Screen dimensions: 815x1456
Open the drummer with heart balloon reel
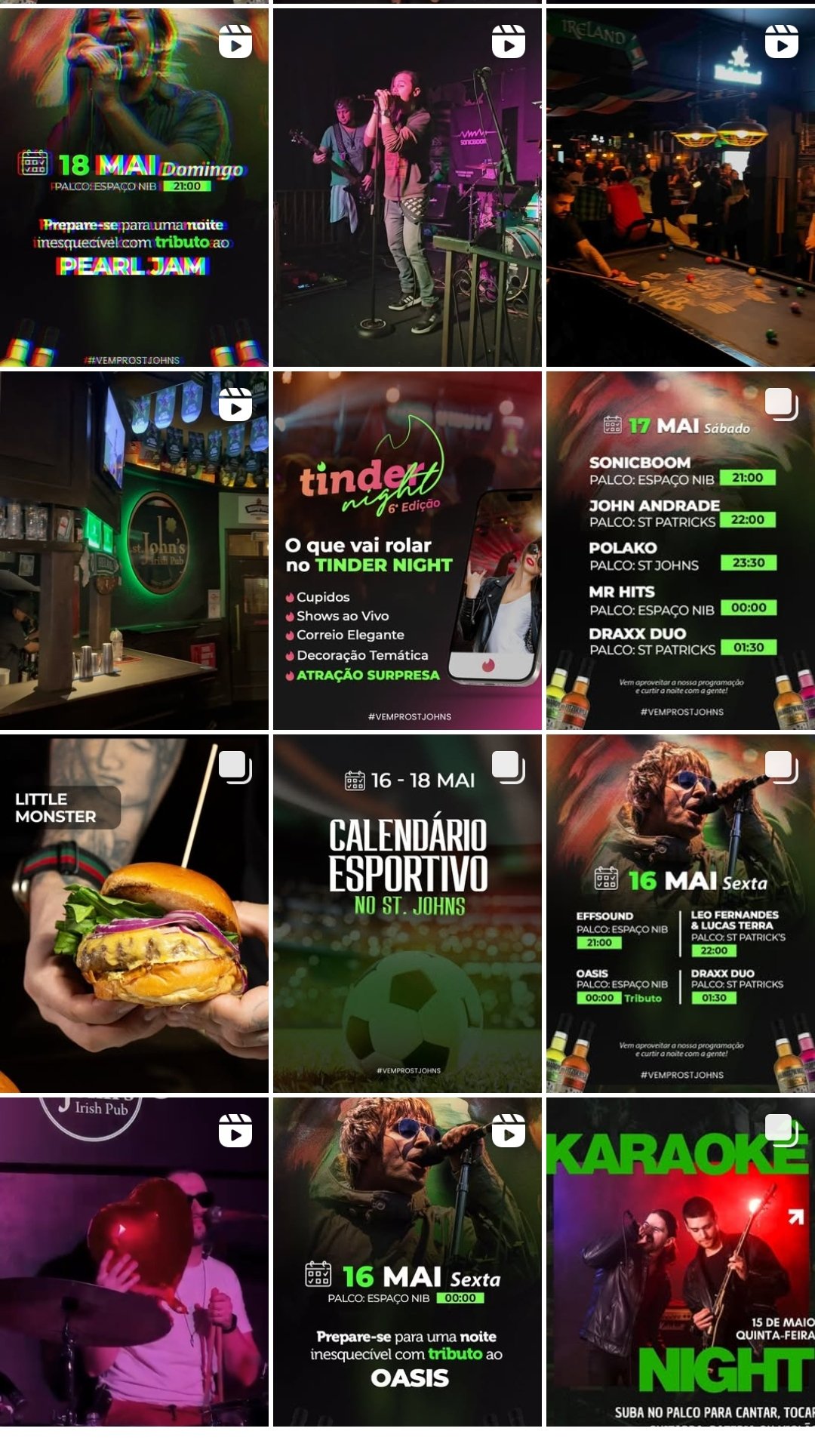(134, 1262)
